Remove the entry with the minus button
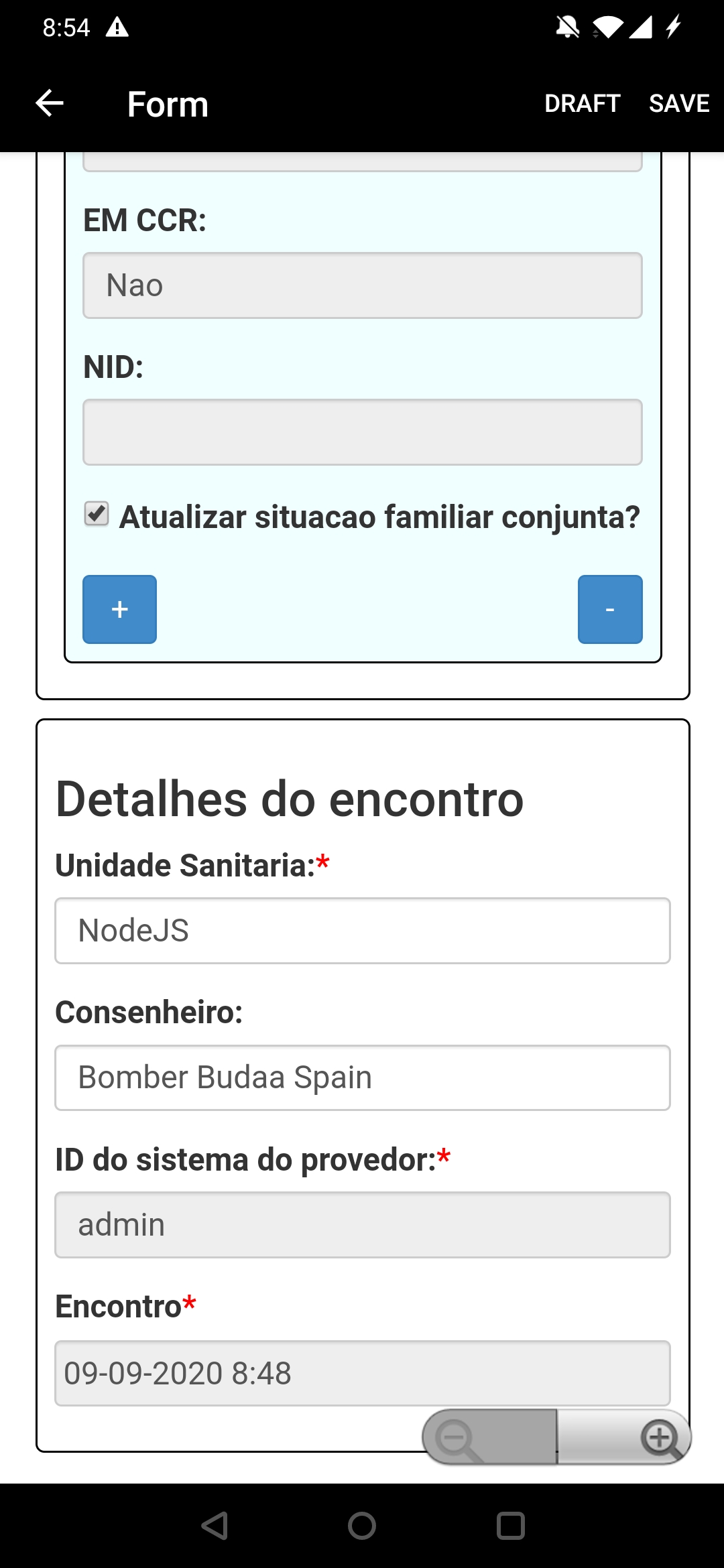Image resolution: width=724 pixels, height=1568 pixels. tap(610, 609)
